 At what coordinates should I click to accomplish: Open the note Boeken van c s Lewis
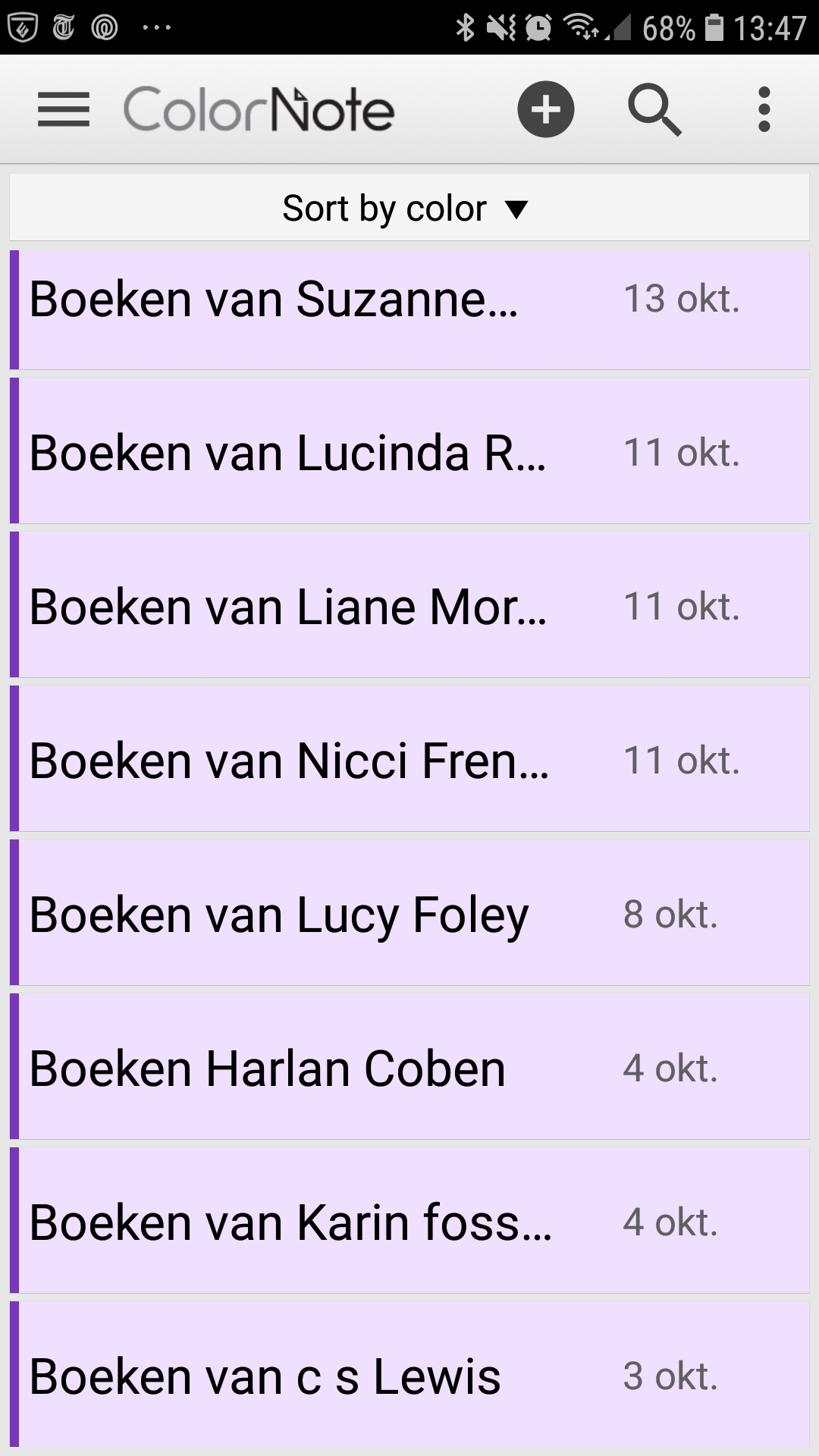tap(409, 1376)
